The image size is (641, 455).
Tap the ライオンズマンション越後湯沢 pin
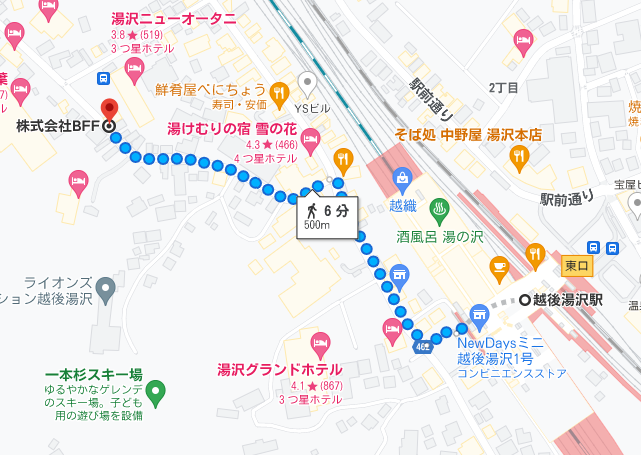[106, 289]
